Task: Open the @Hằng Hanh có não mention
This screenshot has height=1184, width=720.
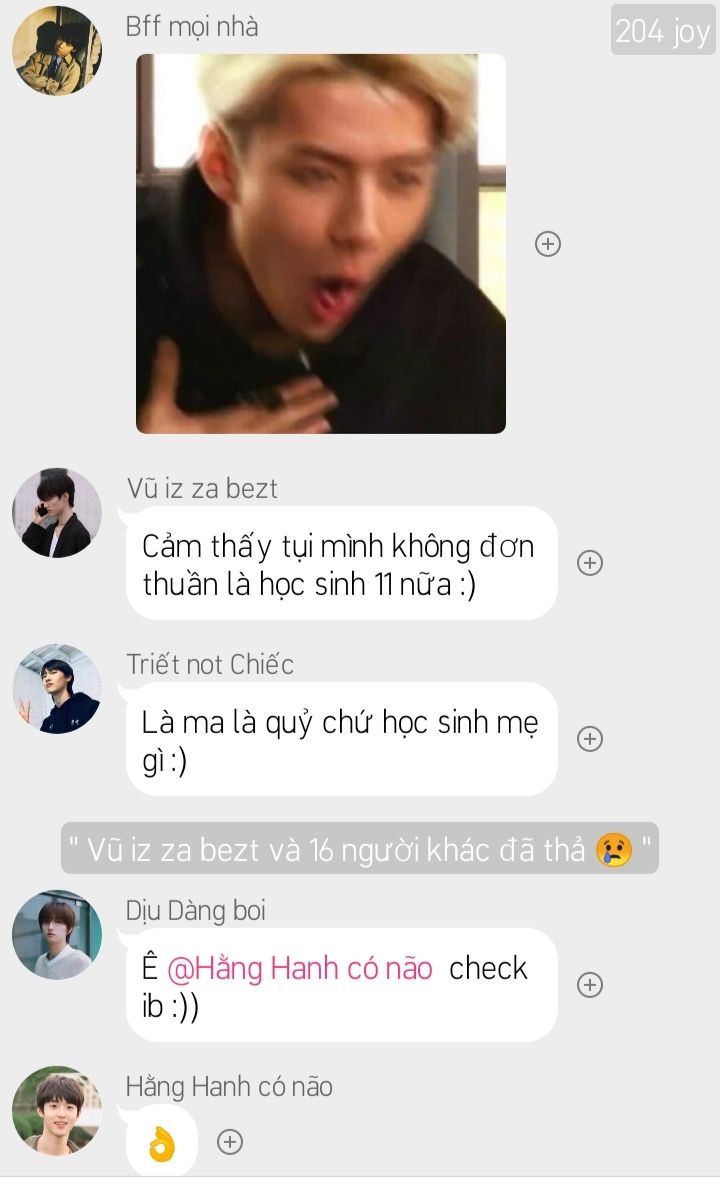Action: click(x=300, y=968)
